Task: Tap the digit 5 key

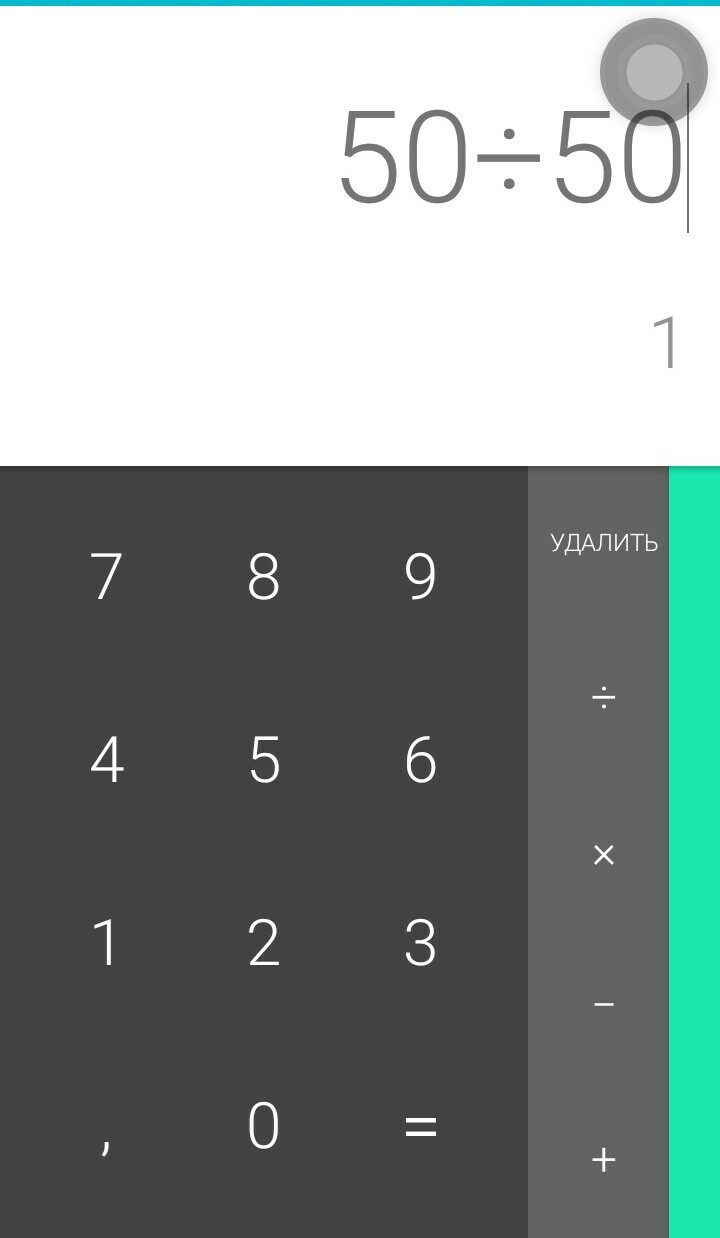Action: (263, 760)
